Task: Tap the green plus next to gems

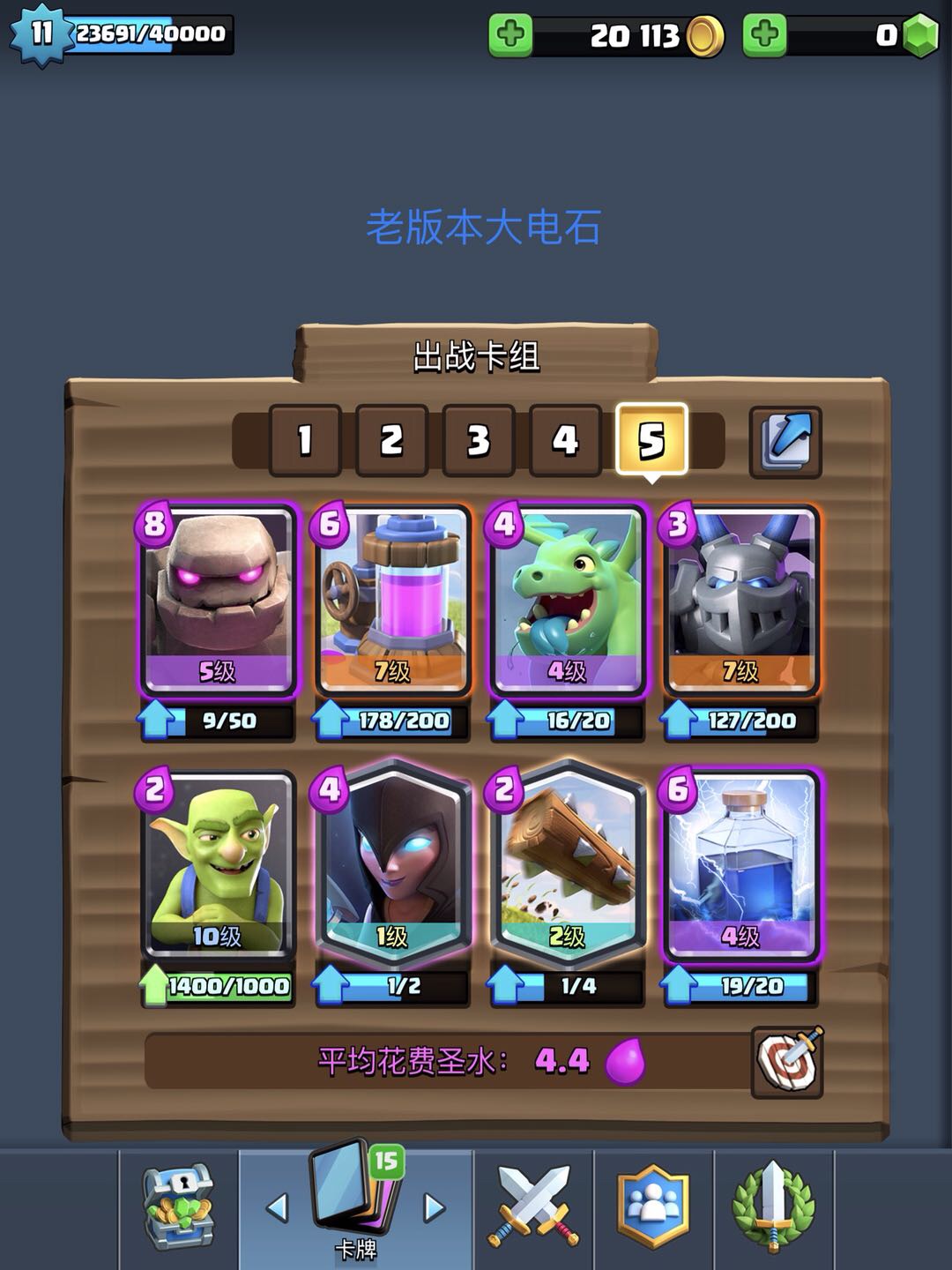Action: (764, 35)
